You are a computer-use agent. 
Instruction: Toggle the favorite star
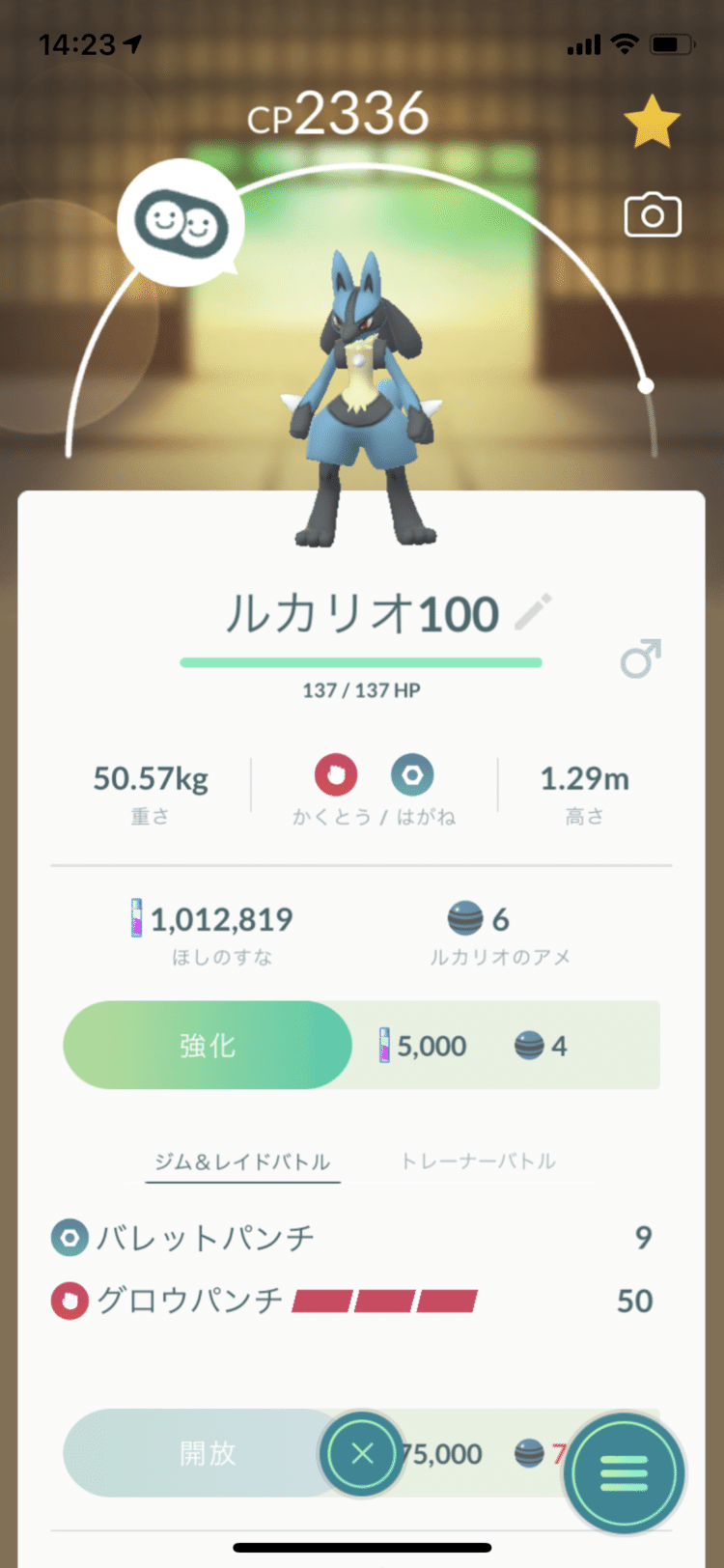pyautogui.click(x=652, y=122)
